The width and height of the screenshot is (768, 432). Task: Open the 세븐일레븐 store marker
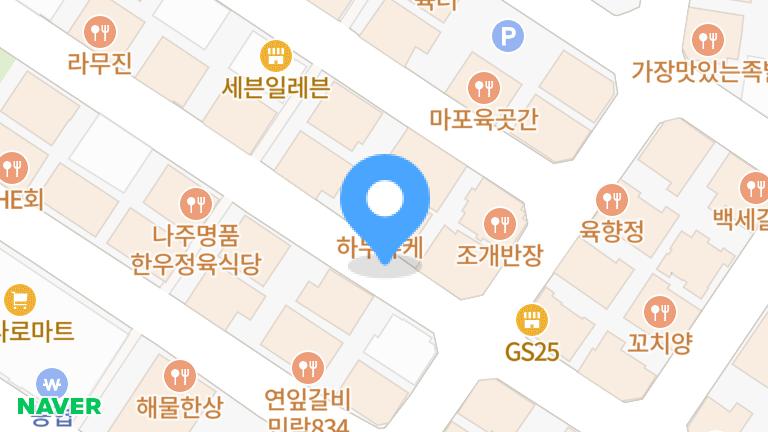(275, 55)
